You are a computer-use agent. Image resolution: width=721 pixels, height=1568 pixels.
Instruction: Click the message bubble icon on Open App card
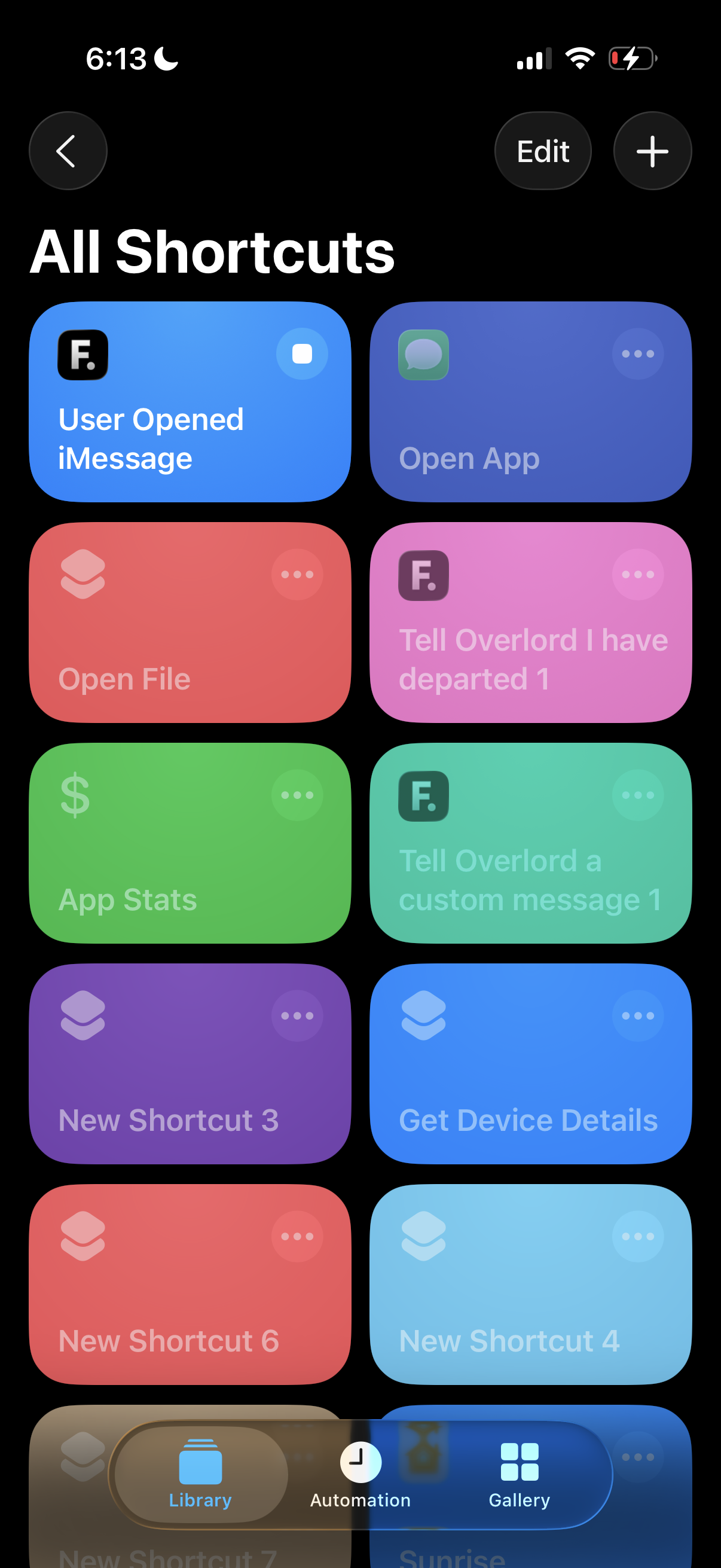click(423, 355)
